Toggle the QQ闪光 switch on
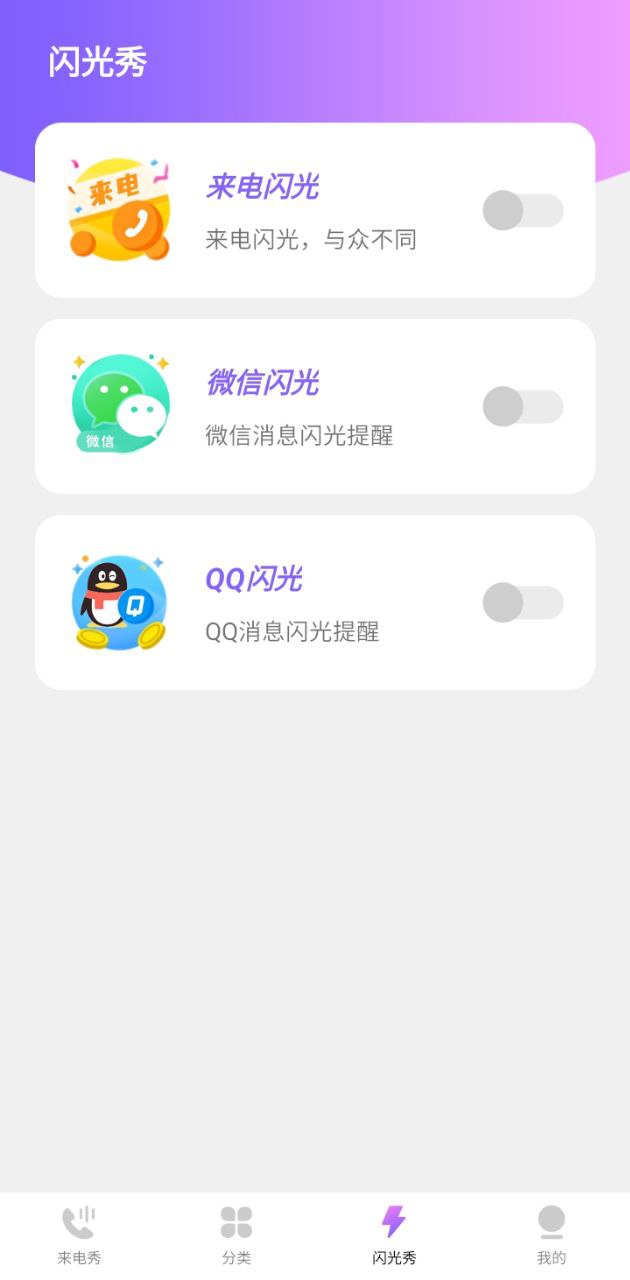Image resolution: width=630 pixels, height=1280 pixels. tap(522, 603)
